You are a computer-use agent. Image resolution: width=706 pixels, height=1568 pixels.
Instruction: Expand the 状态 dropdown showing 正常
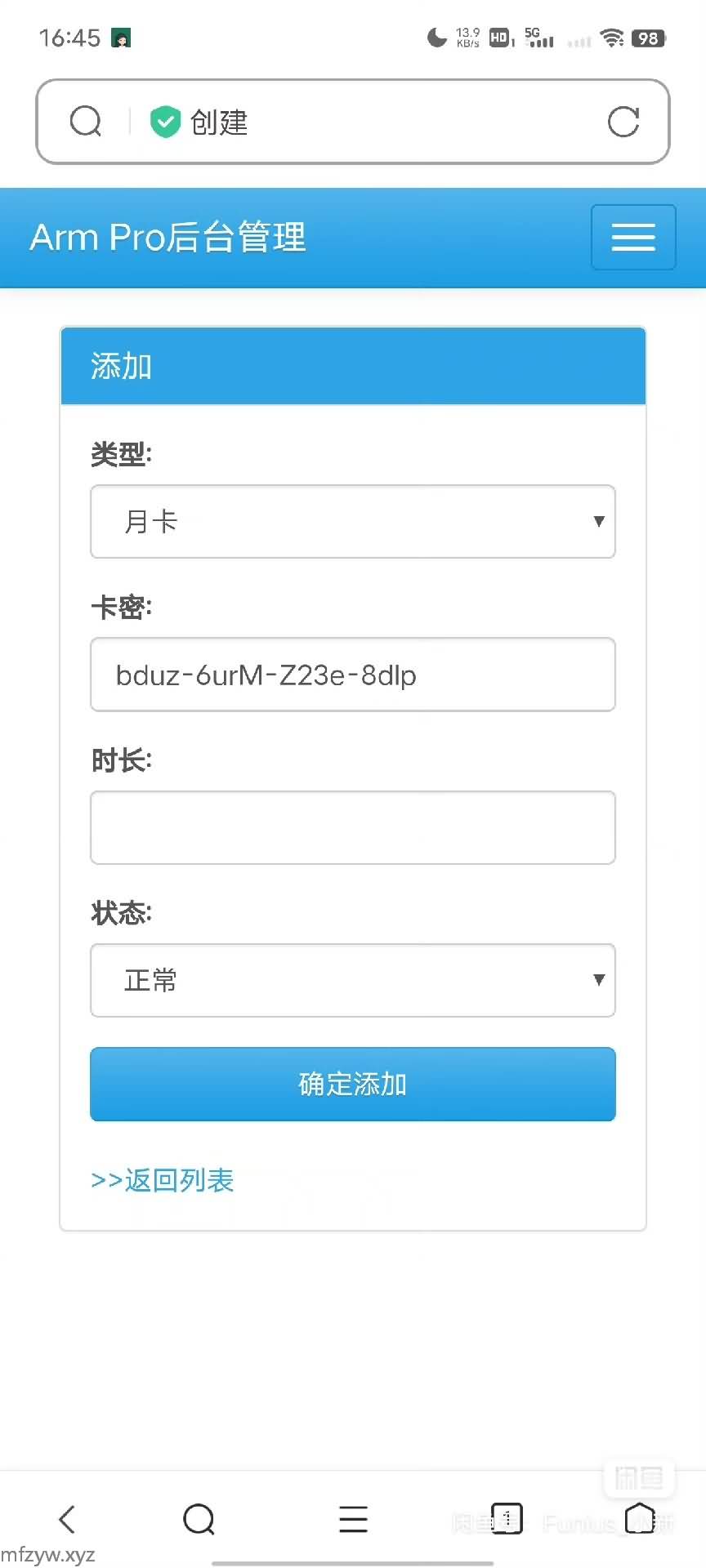click(352, 980)
